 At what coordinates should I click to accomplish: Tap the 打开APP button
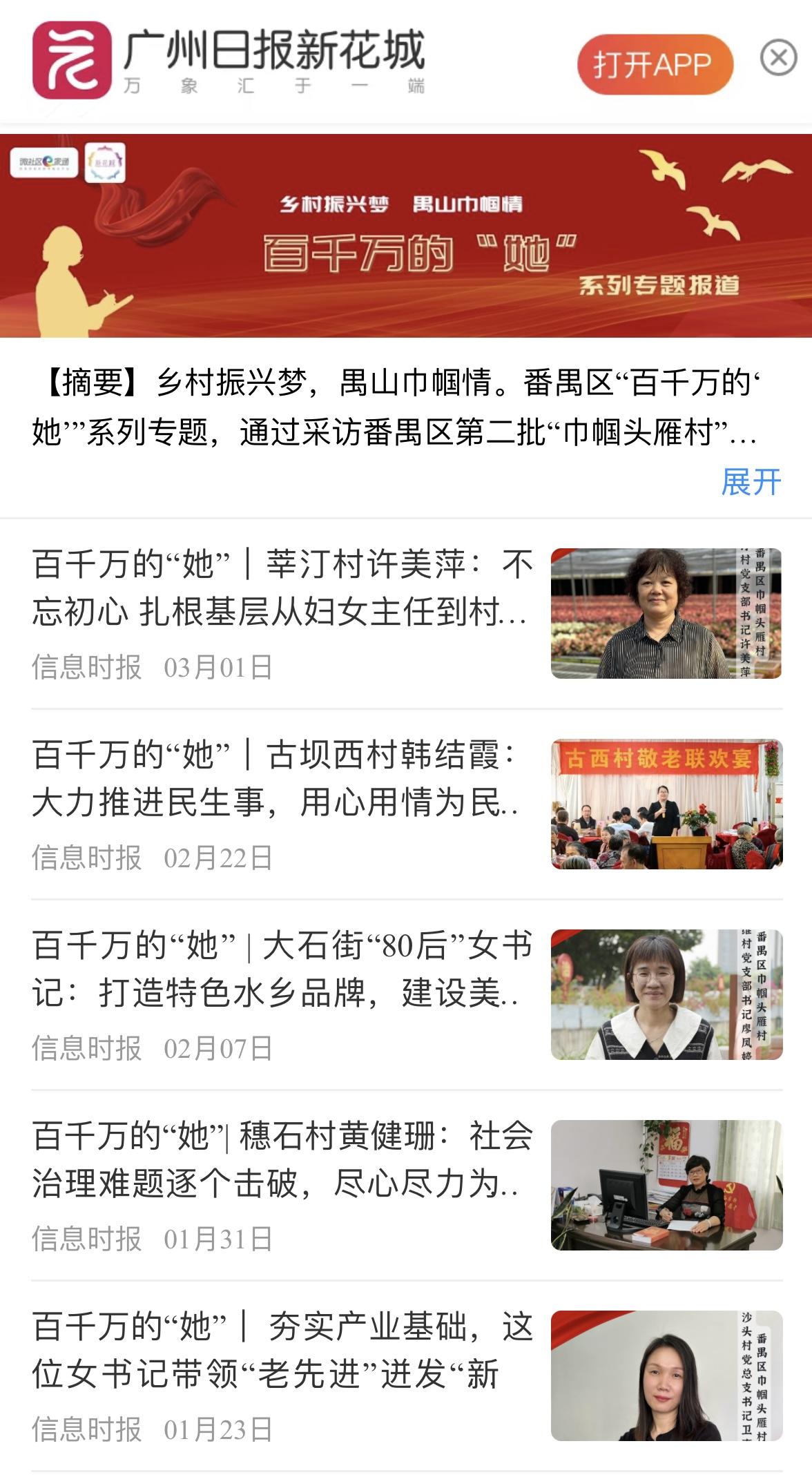coord(654,65)
